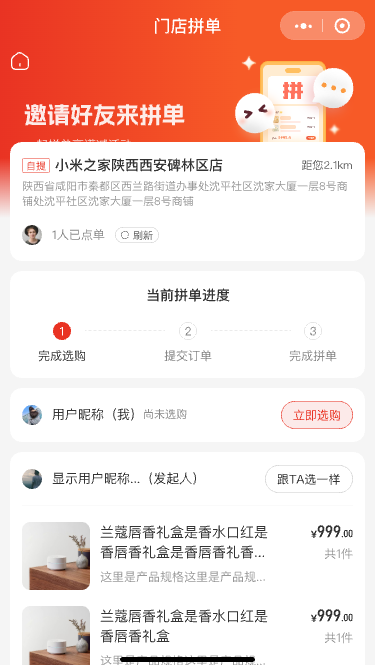375x665 pixels.
Task: Open the mini program three-dot menu
Action: pyautogui.click(x=303, y=26)
